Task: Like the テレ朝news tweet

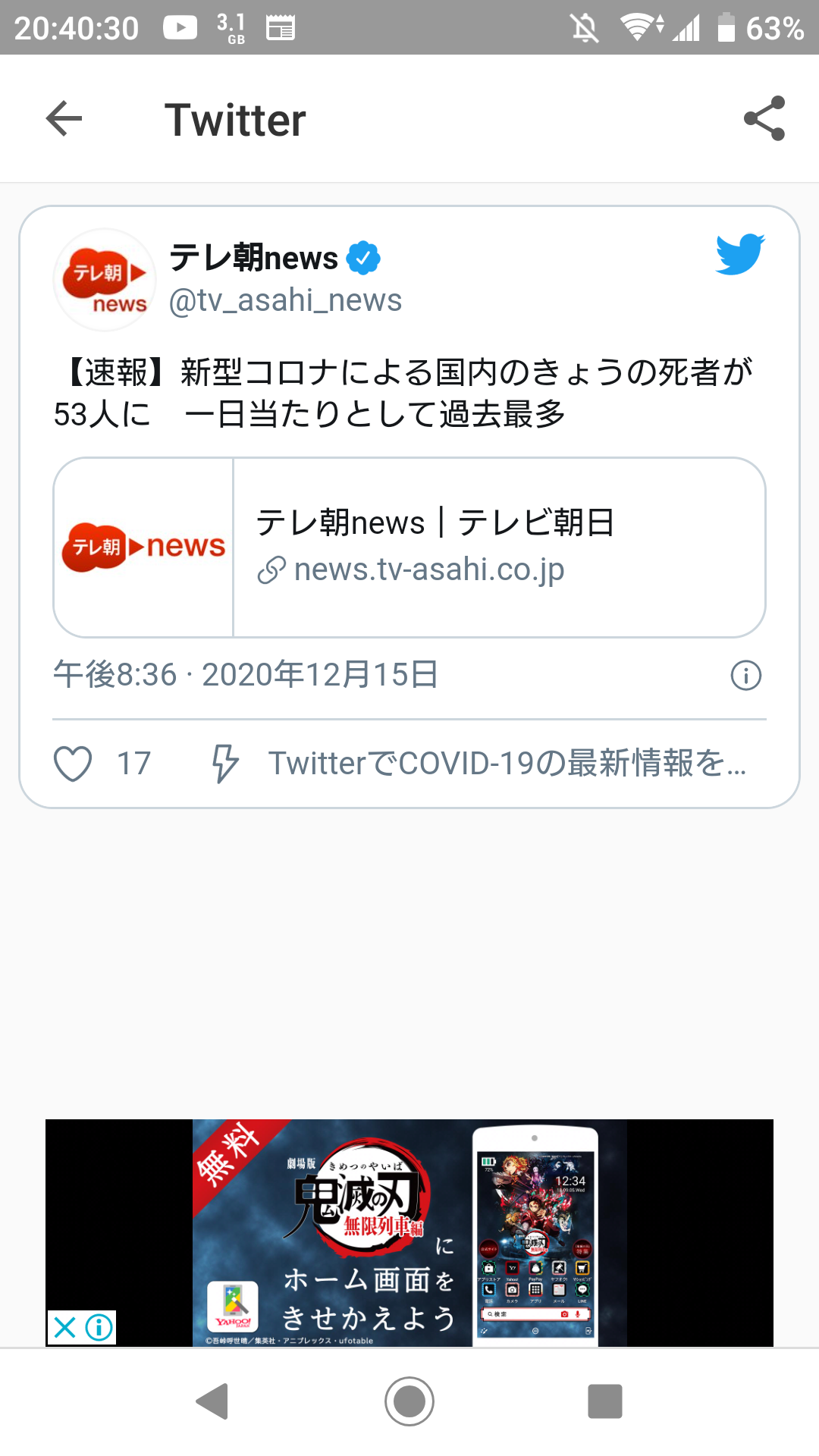Action: [74, 764]
